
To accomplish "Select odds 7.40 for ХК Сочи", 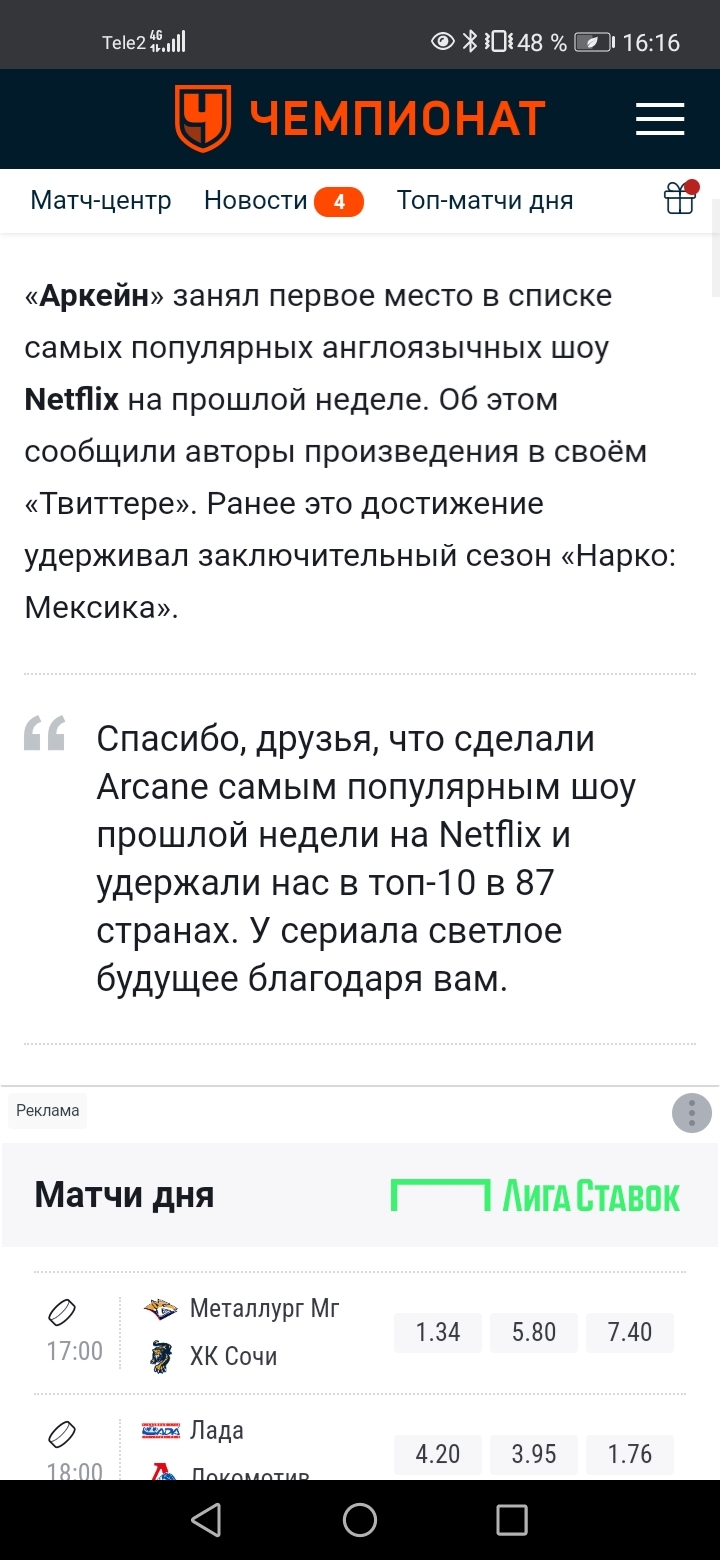I will (630, 1332).
